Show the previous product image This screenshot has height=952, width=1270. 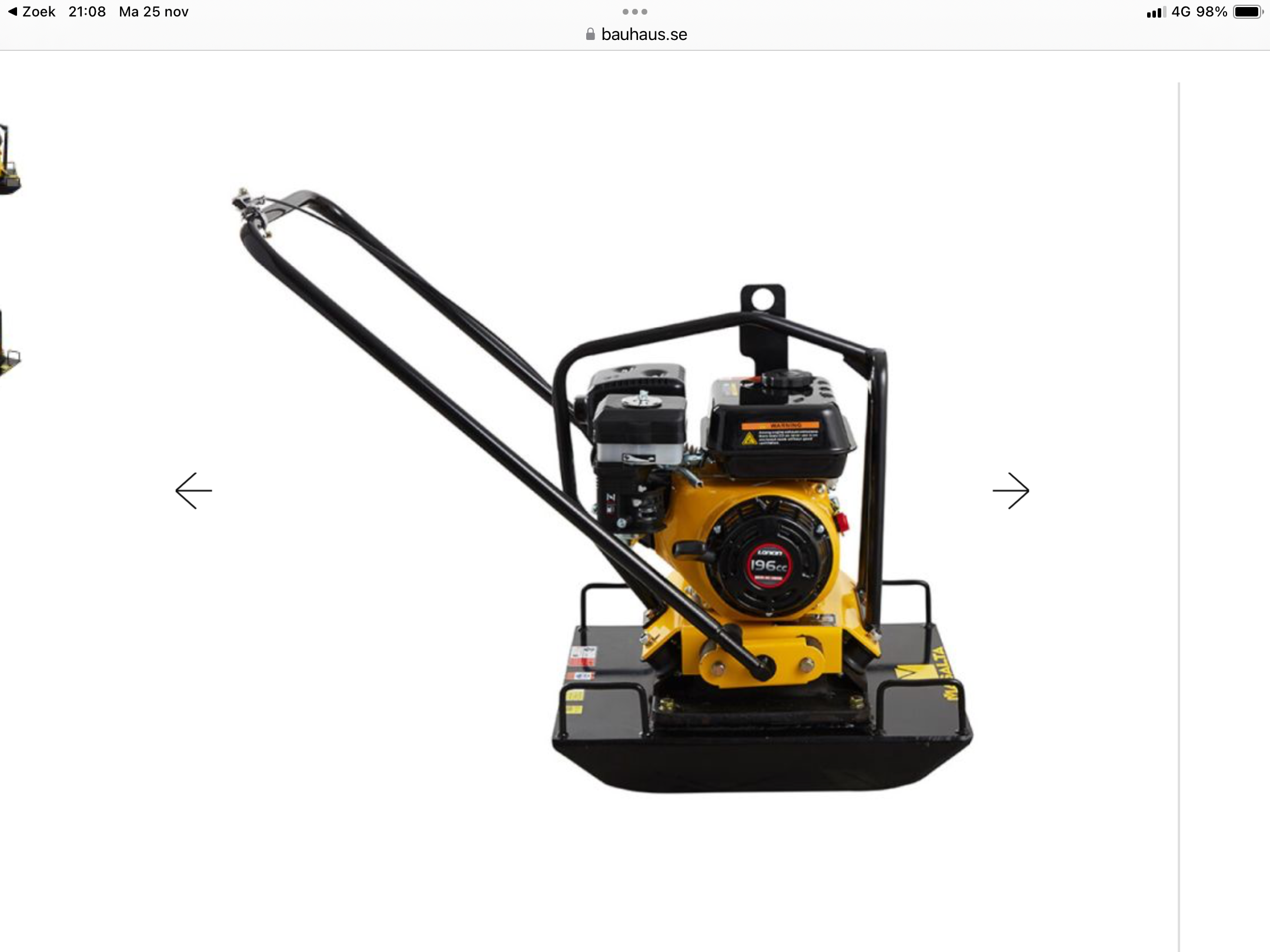pyautogui.click(x=193, y=491)
